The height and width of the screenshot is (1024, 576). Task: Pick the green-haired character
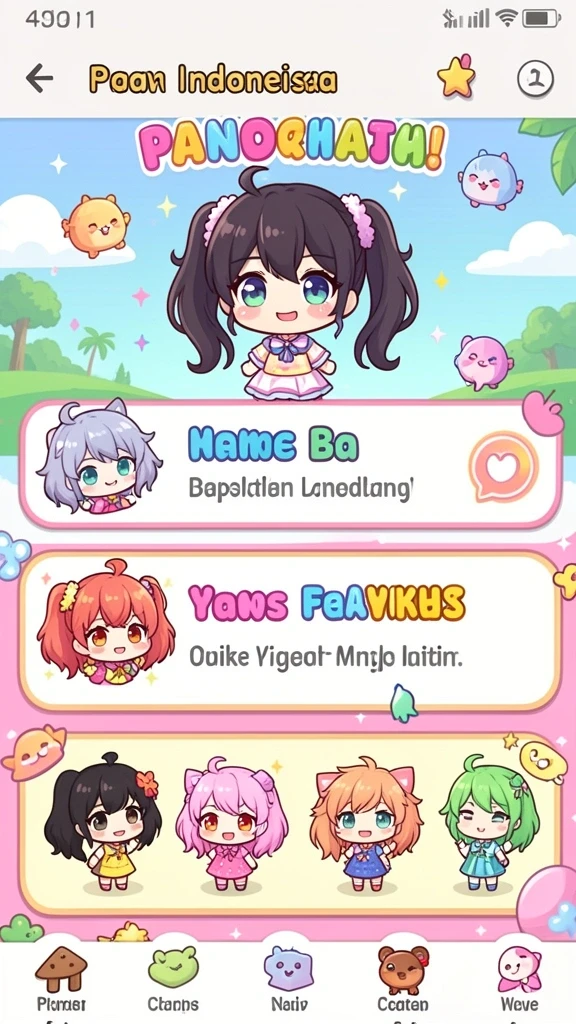[490, 823]
